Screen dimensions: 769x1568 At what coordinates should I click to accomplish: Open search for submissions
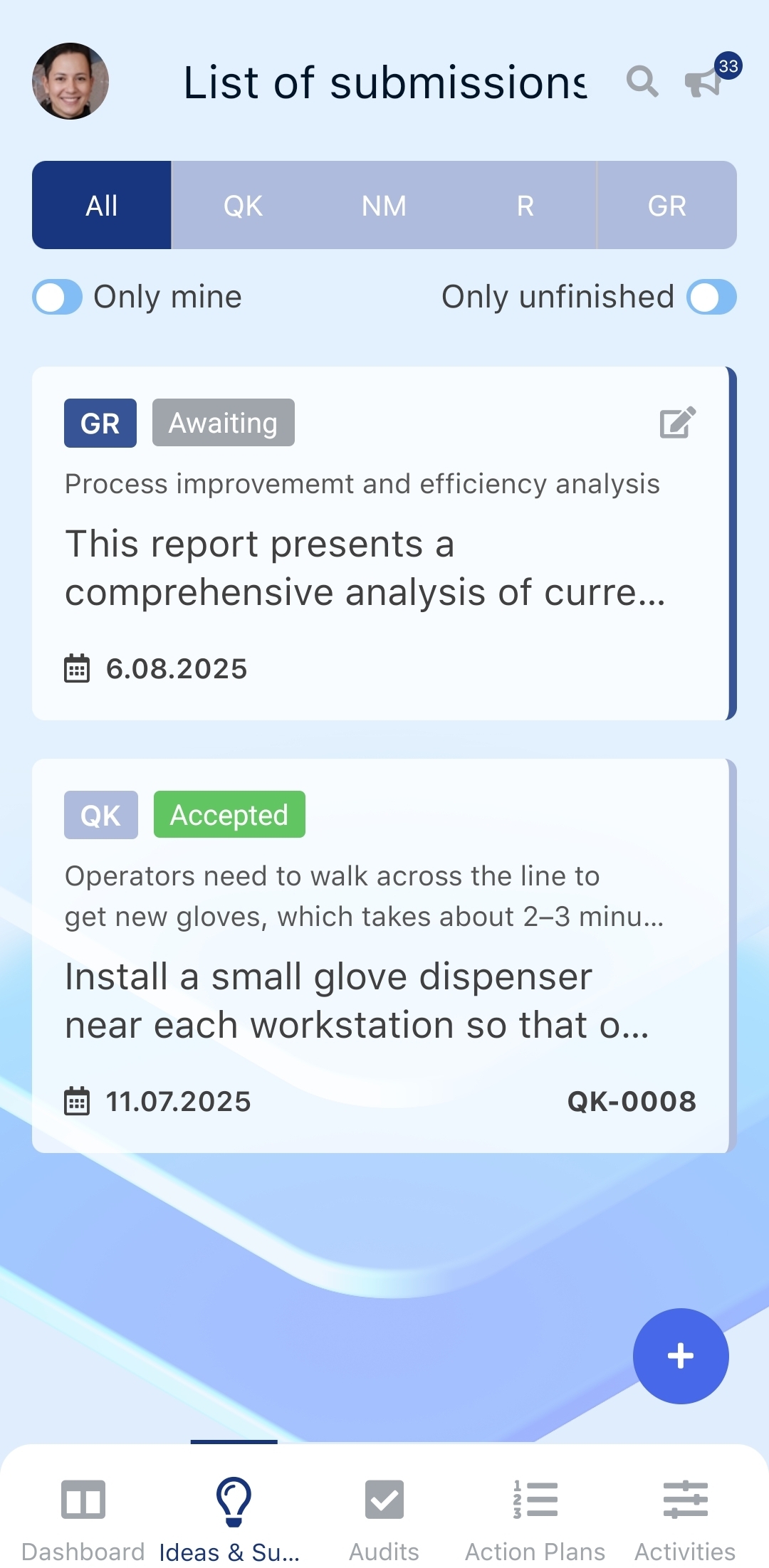tap(642, 81)
